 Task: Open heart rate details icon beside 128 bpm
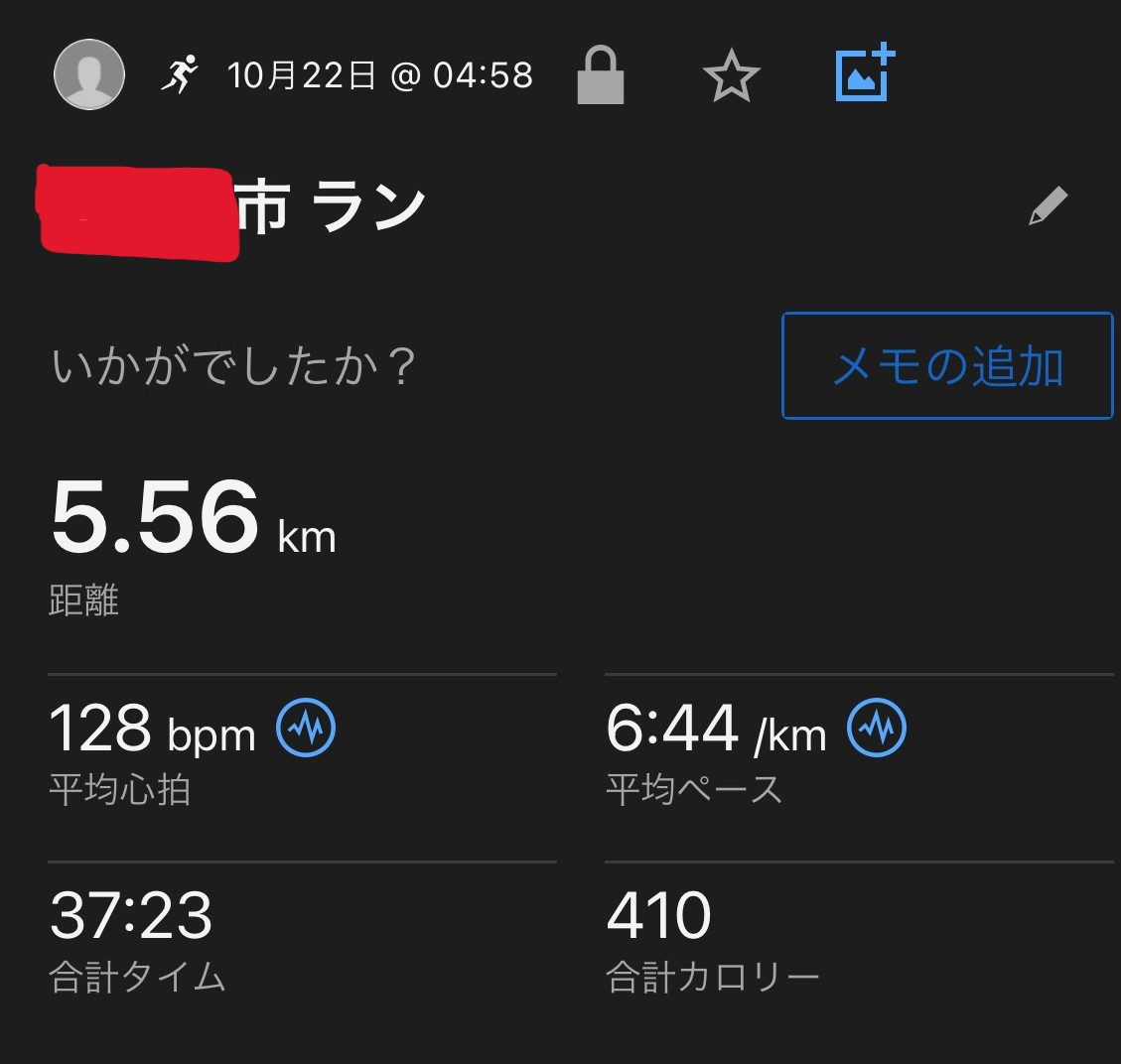[306, 729]
